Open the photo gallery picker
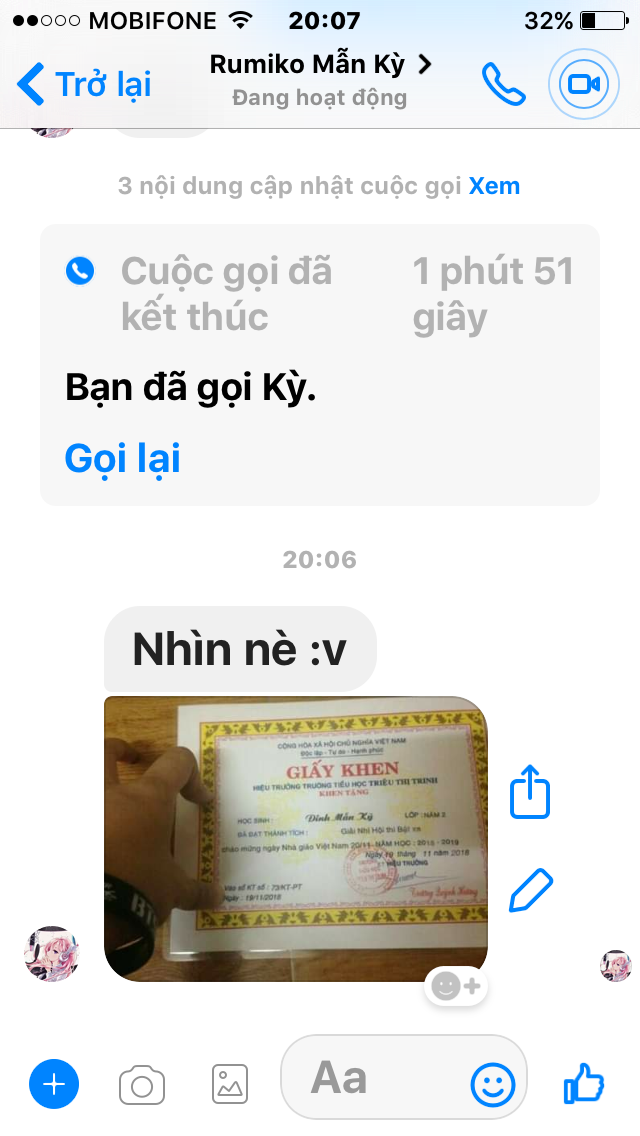640x1136 pixels. click(x=230, y=1084)
